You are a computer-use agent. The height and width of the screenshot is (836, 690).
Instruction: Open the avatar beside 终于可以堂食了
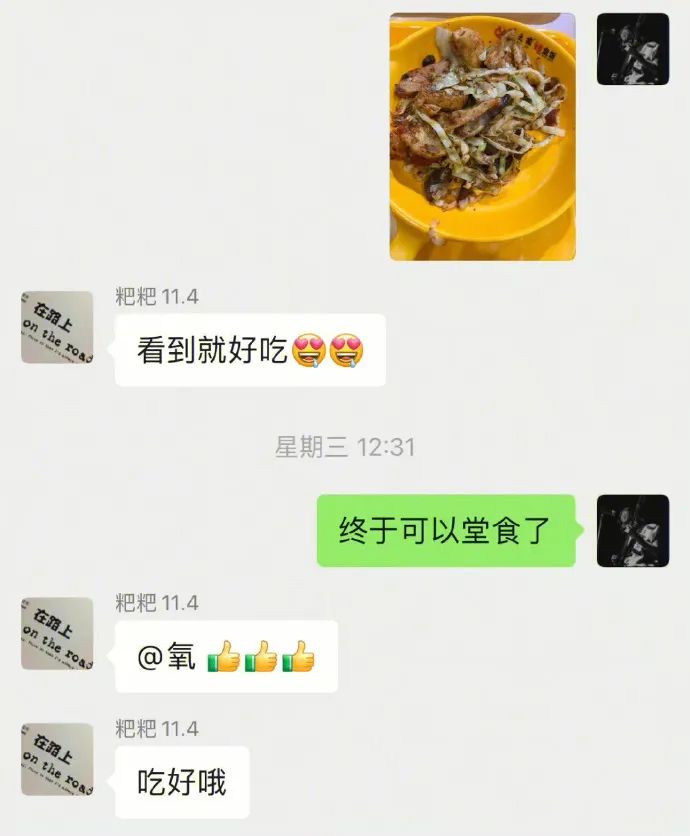point(632,531)
